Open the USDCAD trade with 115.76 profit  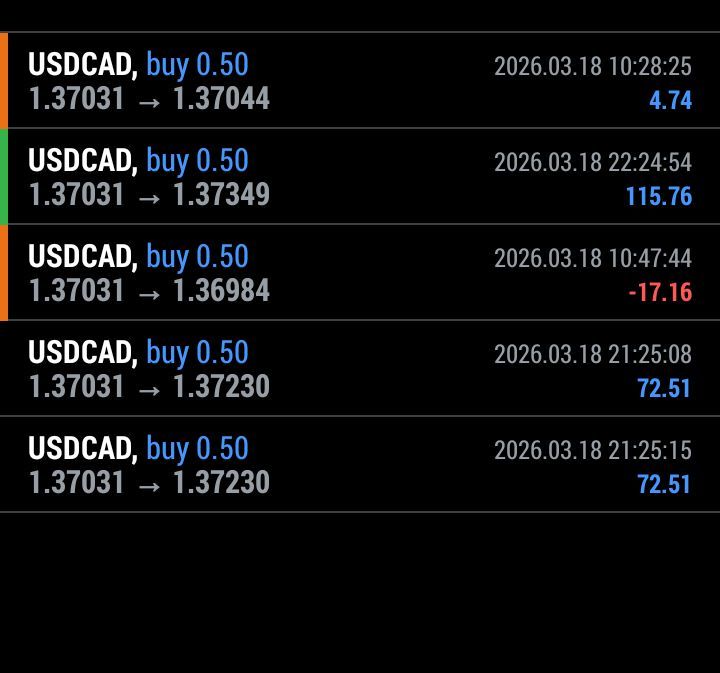pyautogui.click(x=360, y=177)
